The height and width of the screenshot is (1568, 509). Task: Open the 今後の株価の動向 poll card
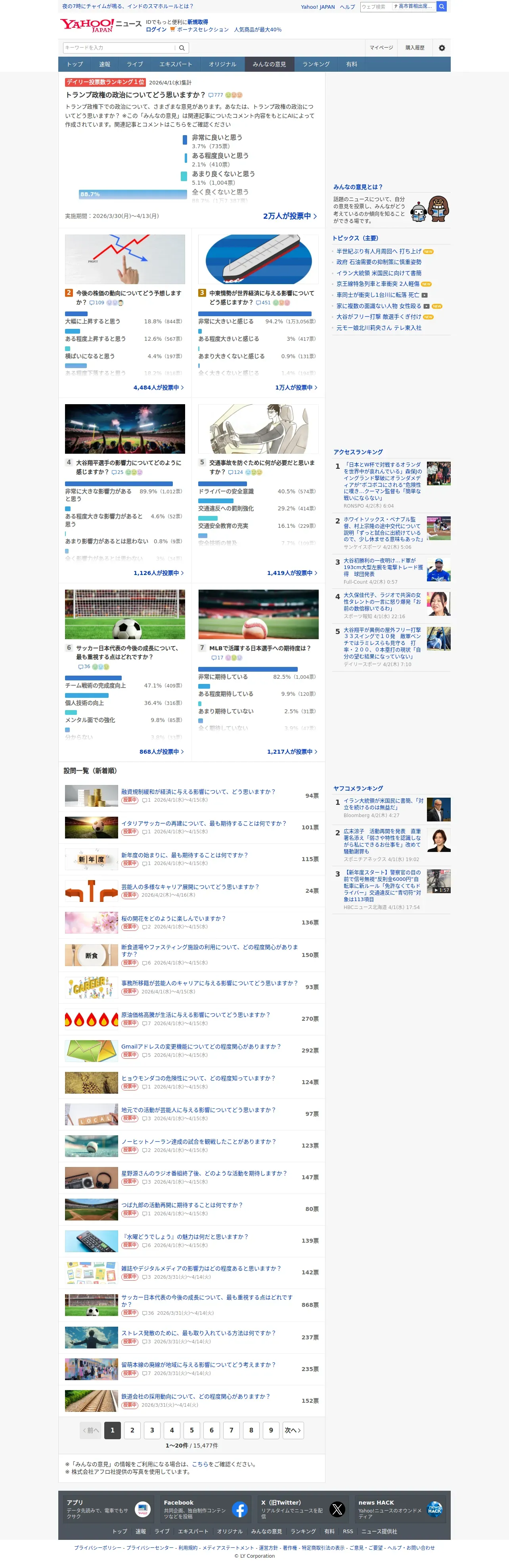125,298
